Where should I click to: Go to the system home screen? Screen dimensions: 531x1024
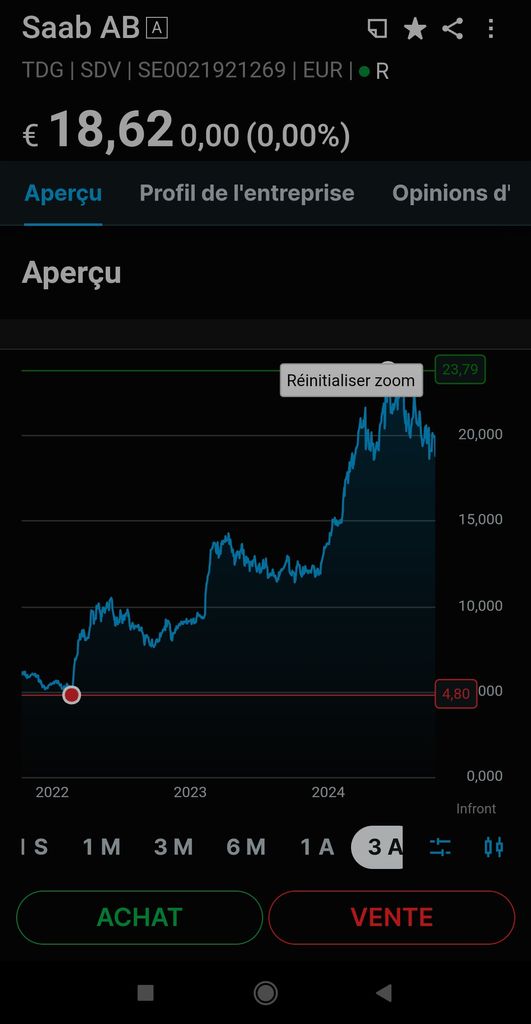[265, 993]
